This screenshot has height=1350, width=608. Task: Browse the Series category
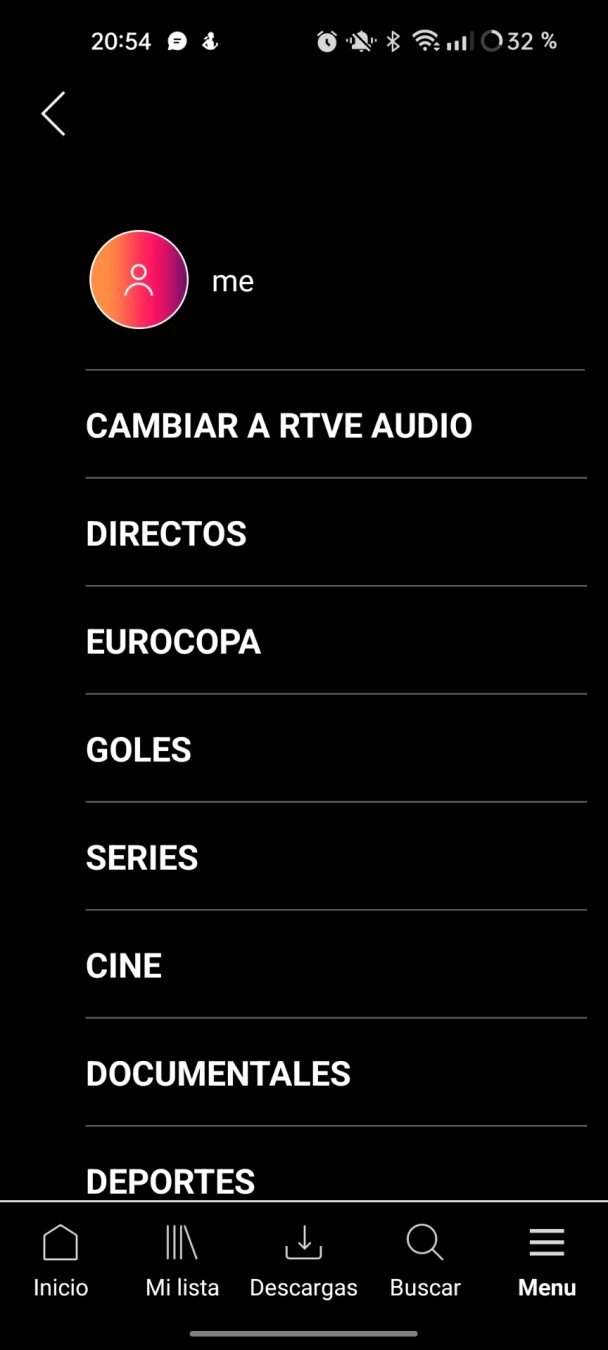pos(142,858)
